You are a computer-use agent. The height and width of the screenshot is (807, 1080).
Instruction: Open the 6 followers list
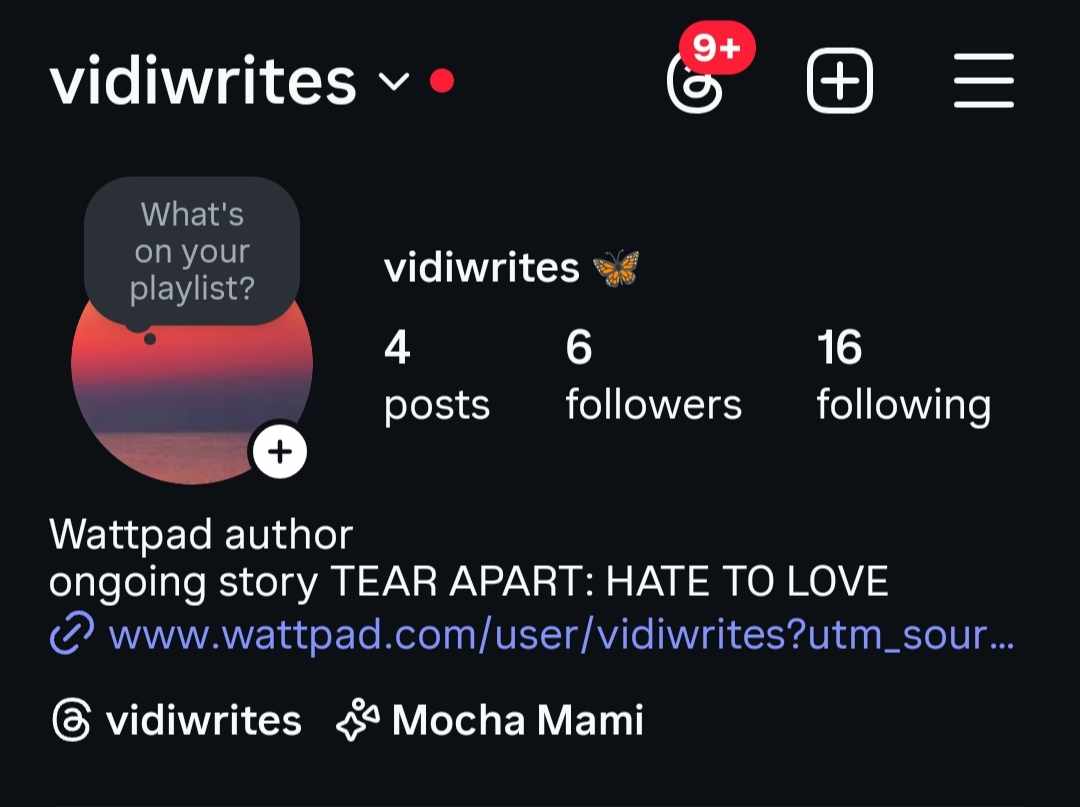tap(653, 376)
